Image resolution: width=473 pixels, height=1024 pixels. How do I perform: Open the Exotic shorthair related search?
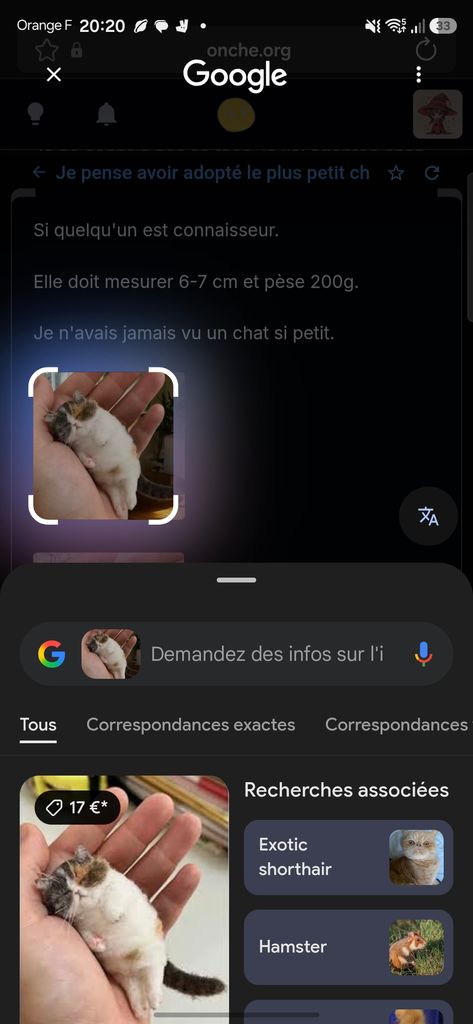tap(348, 857)
